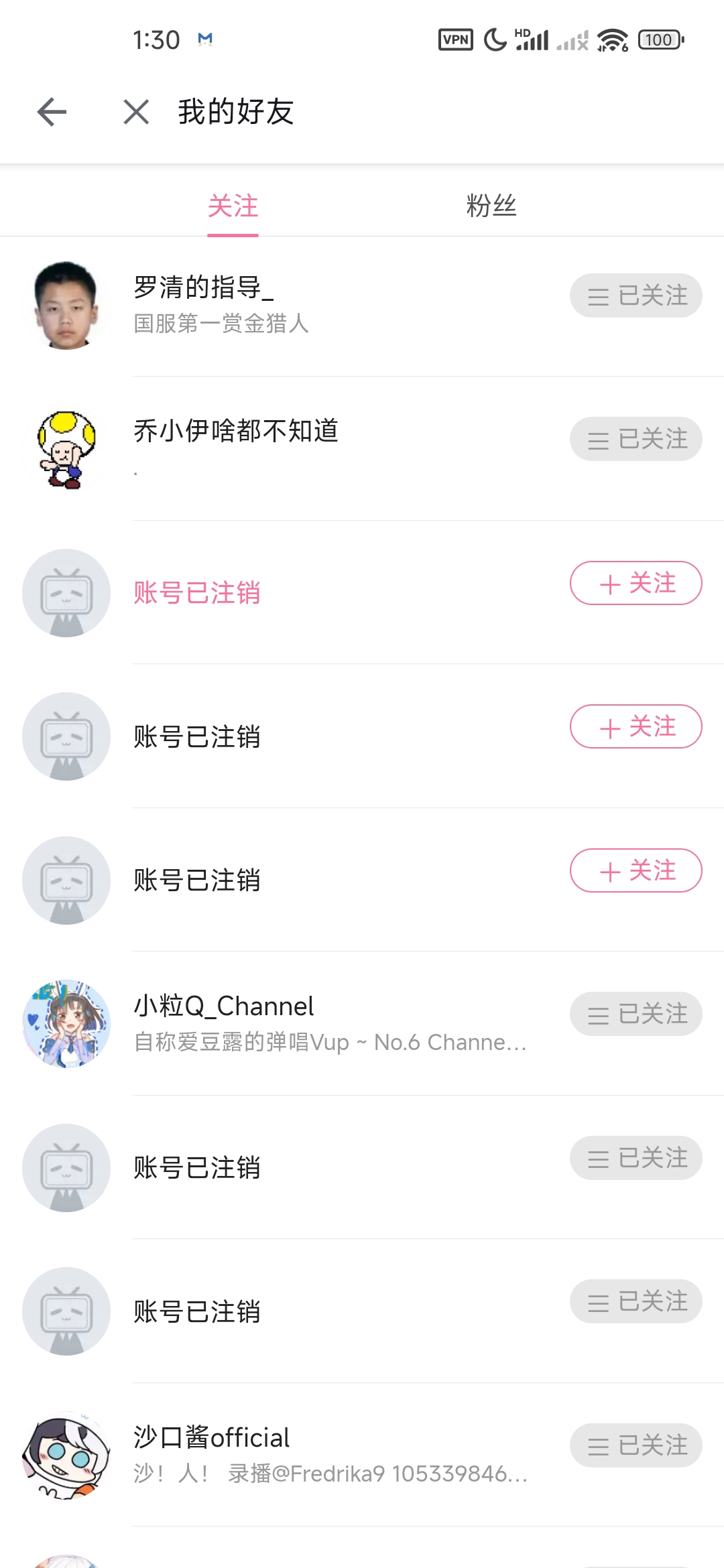Open 乔小伊啥都不知道 profile
The height and width of the screenshot is (1568, 724).
236,431
